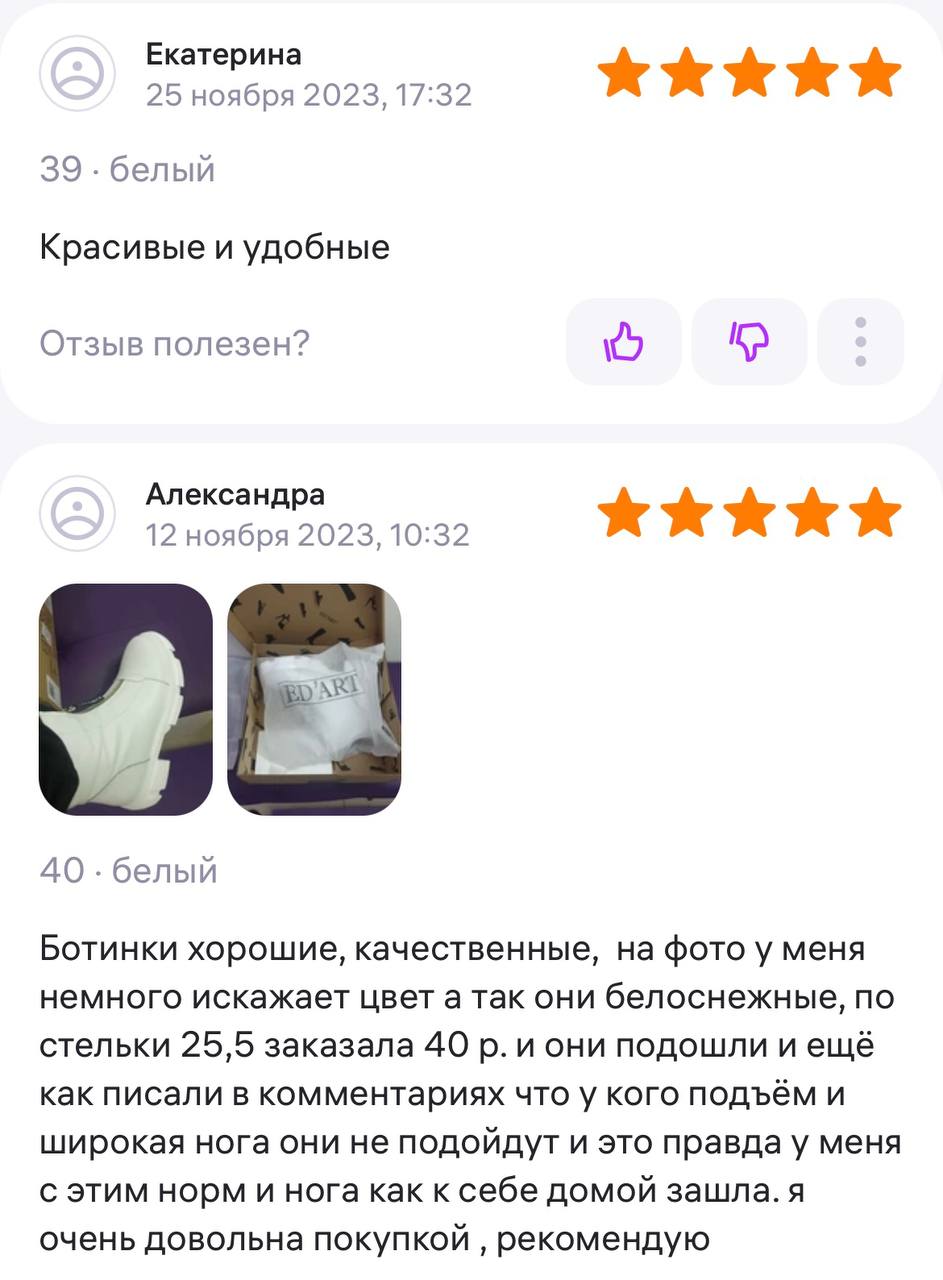Mark Екатерина's review as helpful

click(x=623, y=342)
